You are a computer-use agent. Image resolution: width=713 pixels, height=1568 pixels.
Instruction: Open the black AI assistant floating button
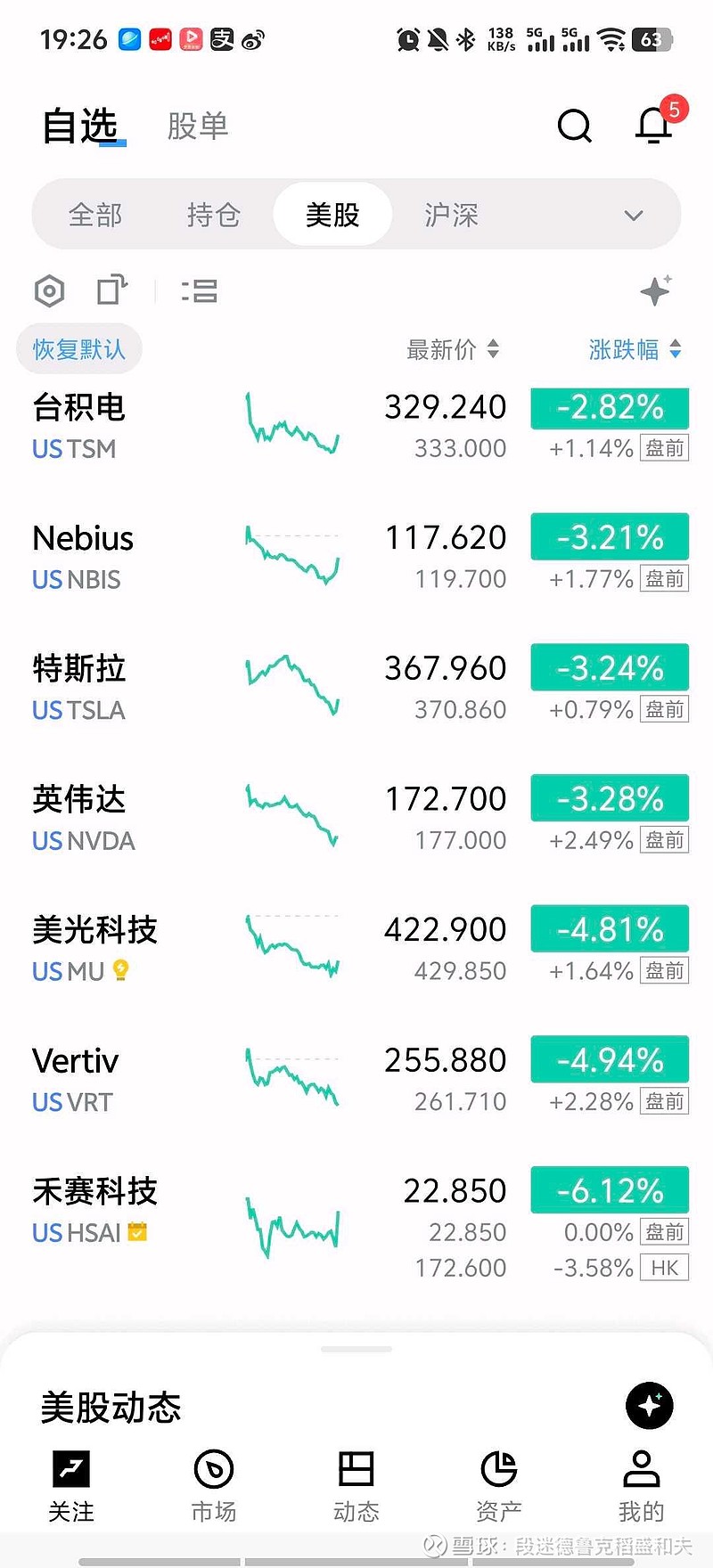[649, 1406]
